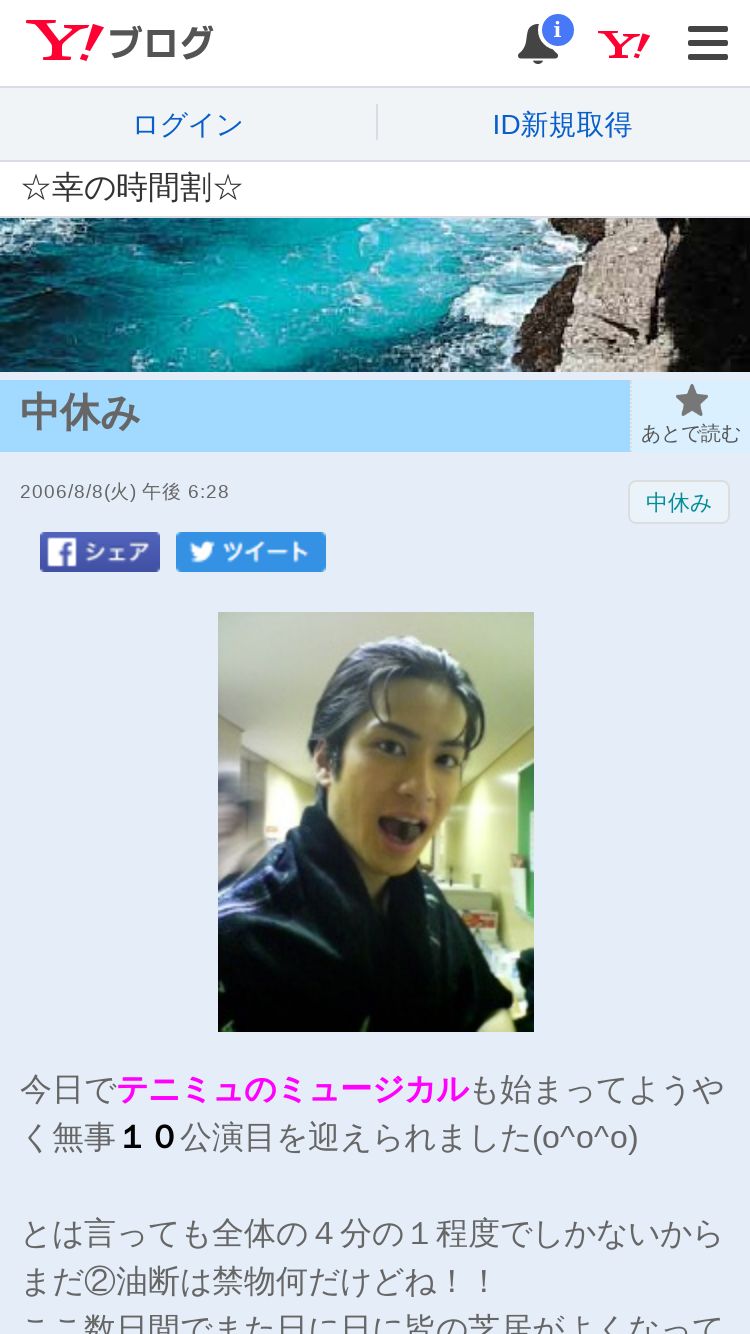The image size is (750, 1334).
Task: Save post with あとで読む star
Action: 690,415
